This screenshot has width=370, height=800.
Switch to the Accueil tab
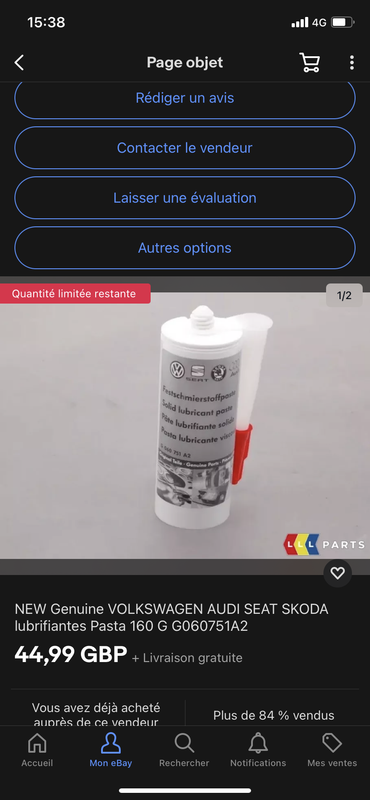coord(37,750)
